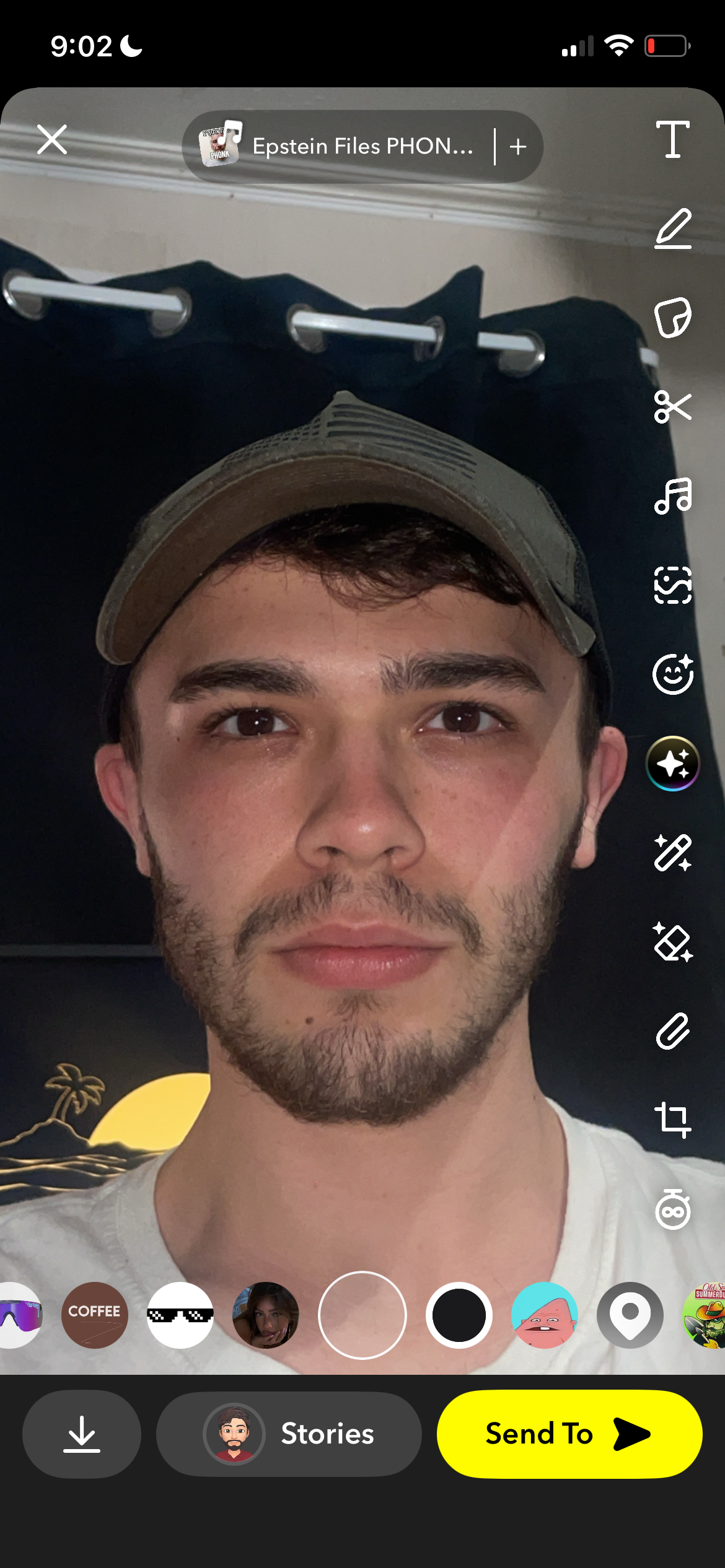Tap the plus next to the sound title
The width and height of the screenshot is (725, 1568).
pyautogui.click(x=518, y=147)
